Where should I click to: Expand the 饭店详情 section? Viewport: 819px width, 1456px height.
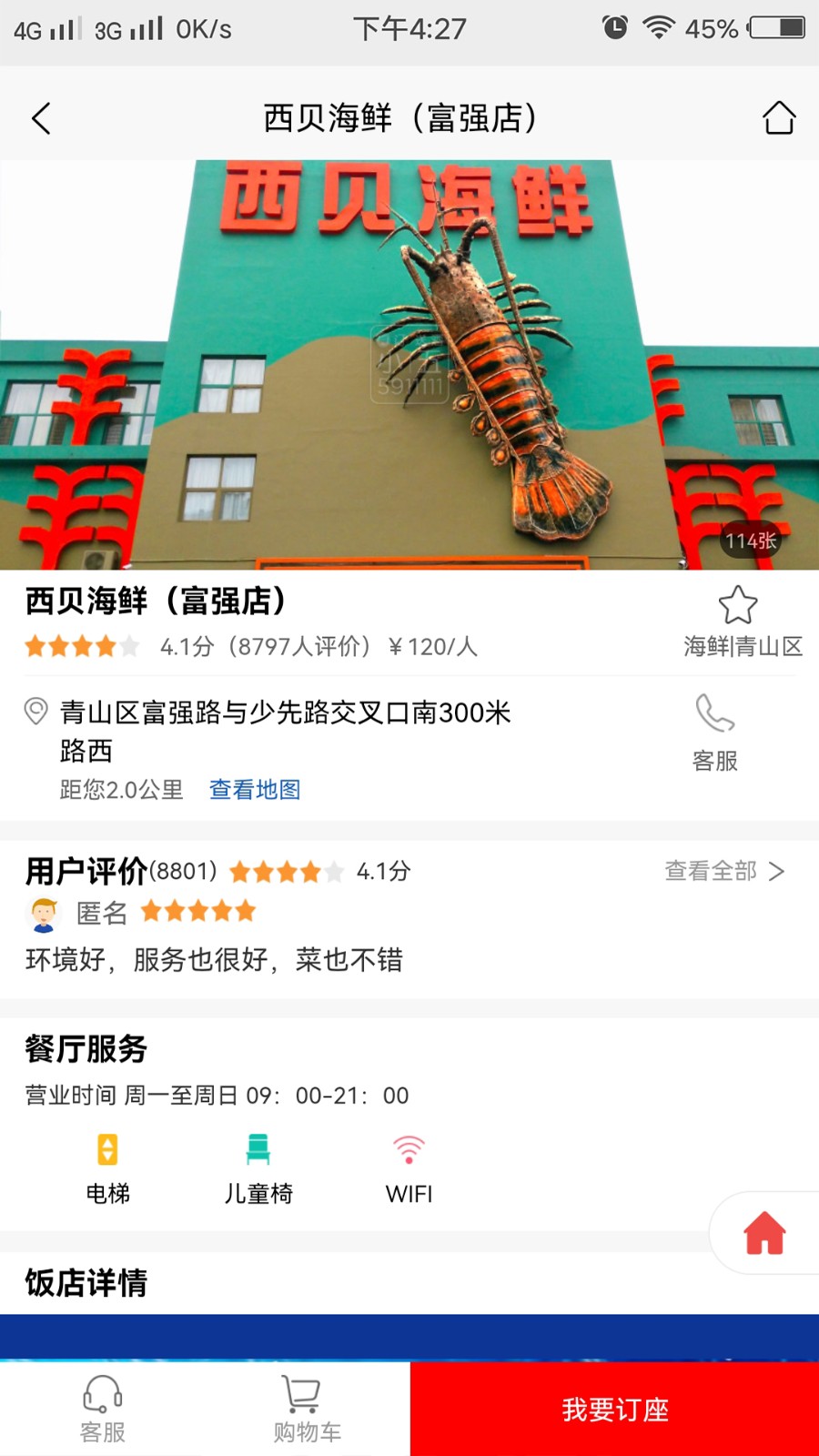[x=85, y=1282]
